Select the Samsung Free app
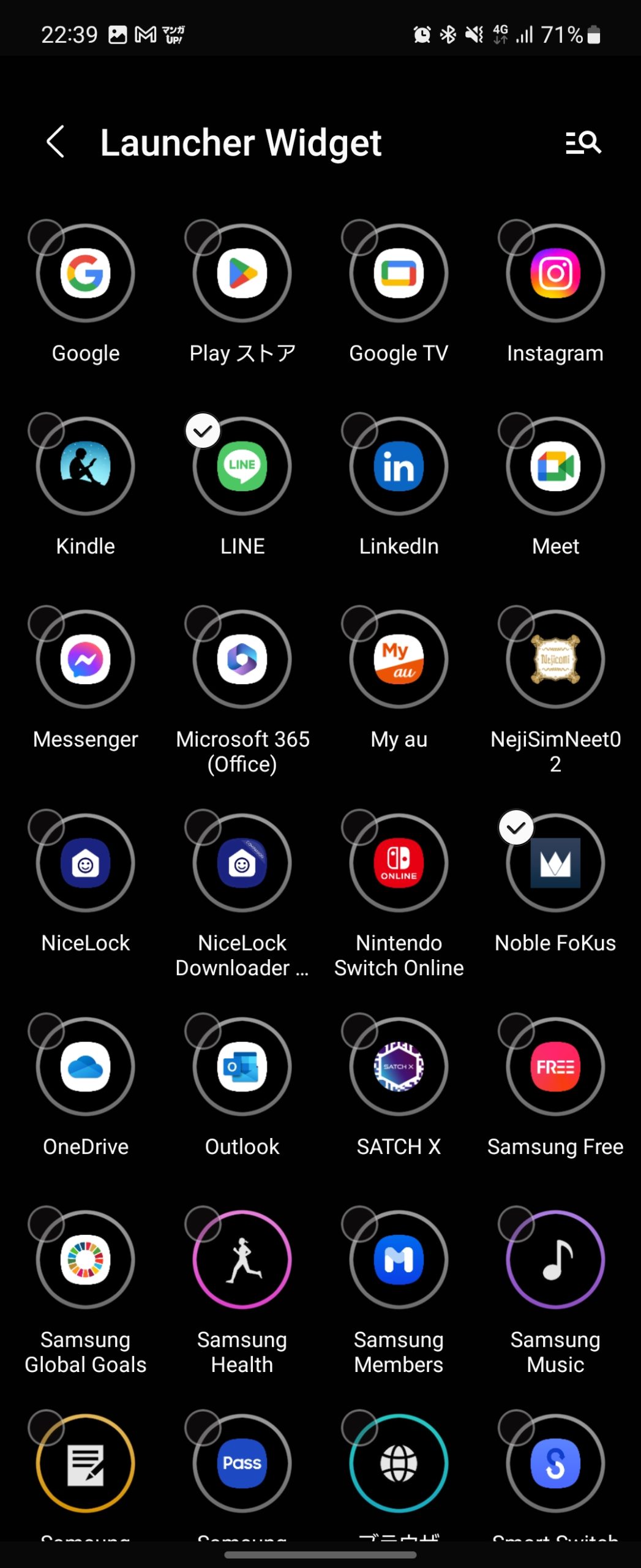Screen dimensions: 641x1568 [555, 1066]
